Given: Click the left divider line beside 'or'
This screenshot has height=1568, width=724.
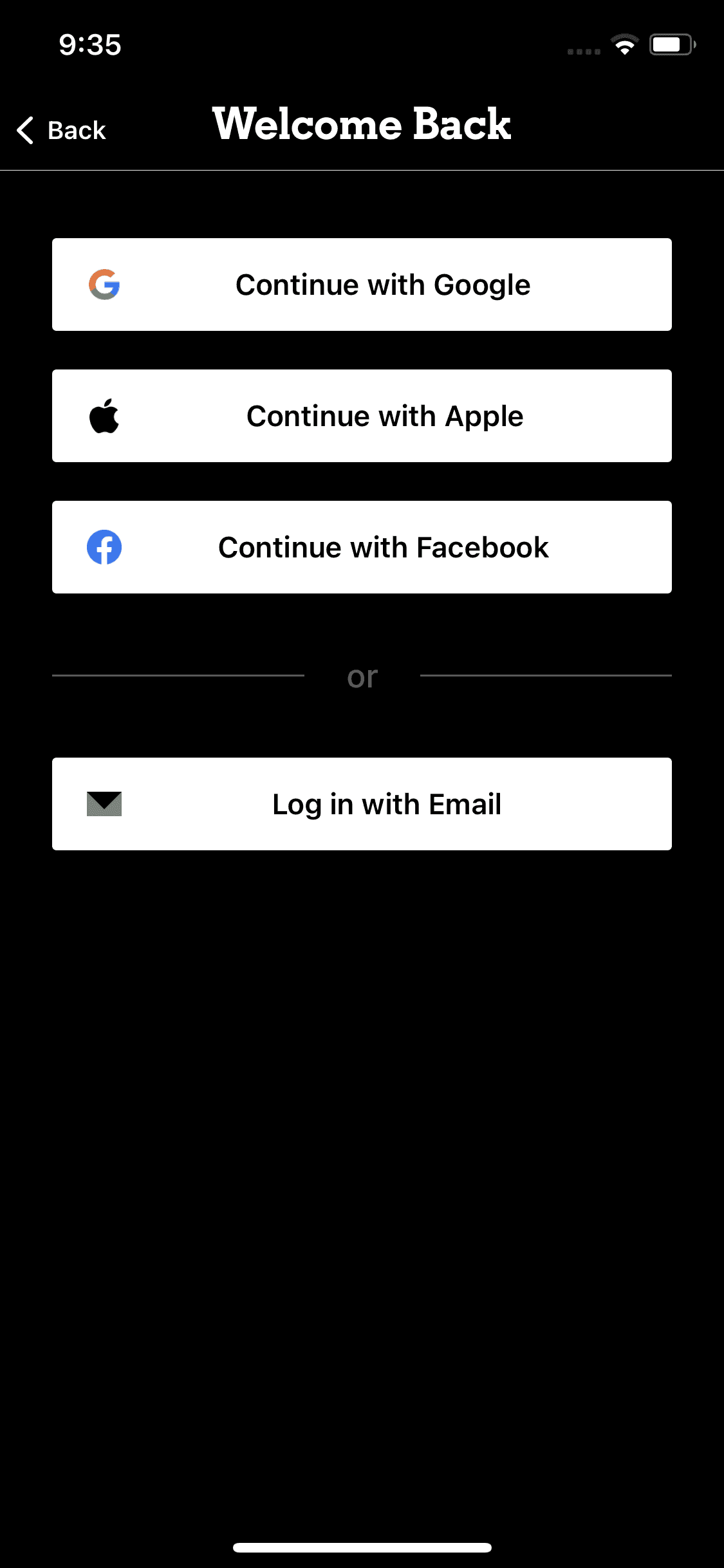Looking at the screenshot, I should click(x=180, y=676).
